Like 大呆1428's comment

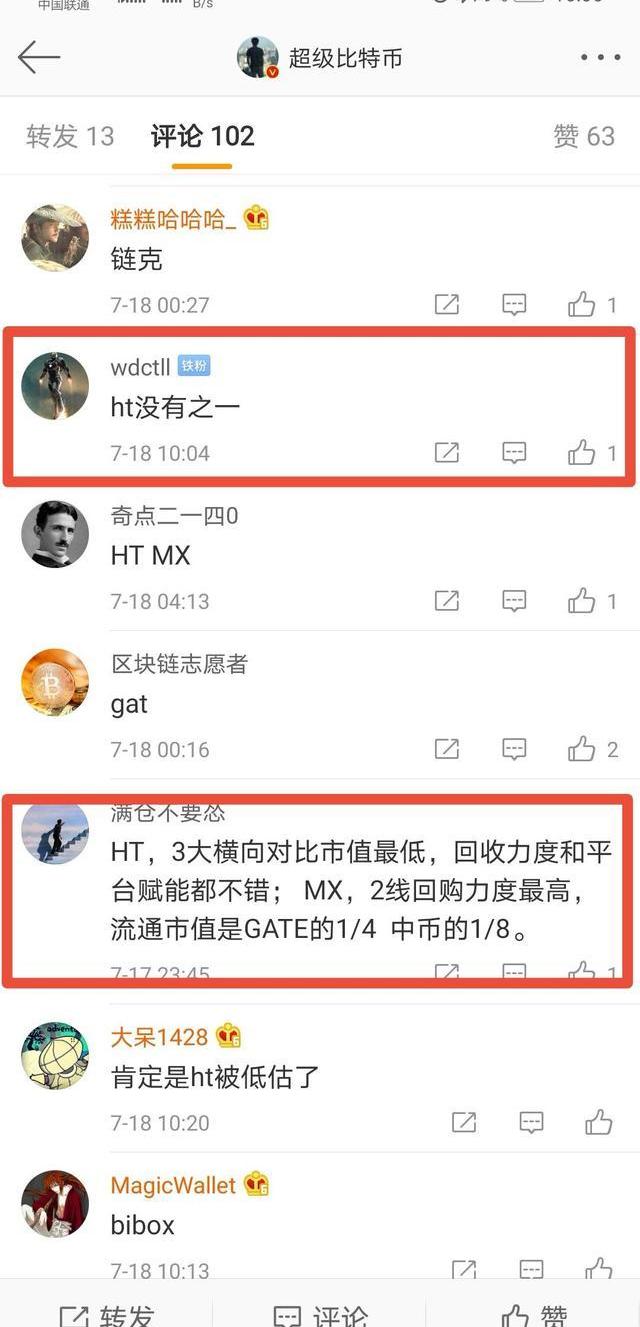pos(599,1123)
